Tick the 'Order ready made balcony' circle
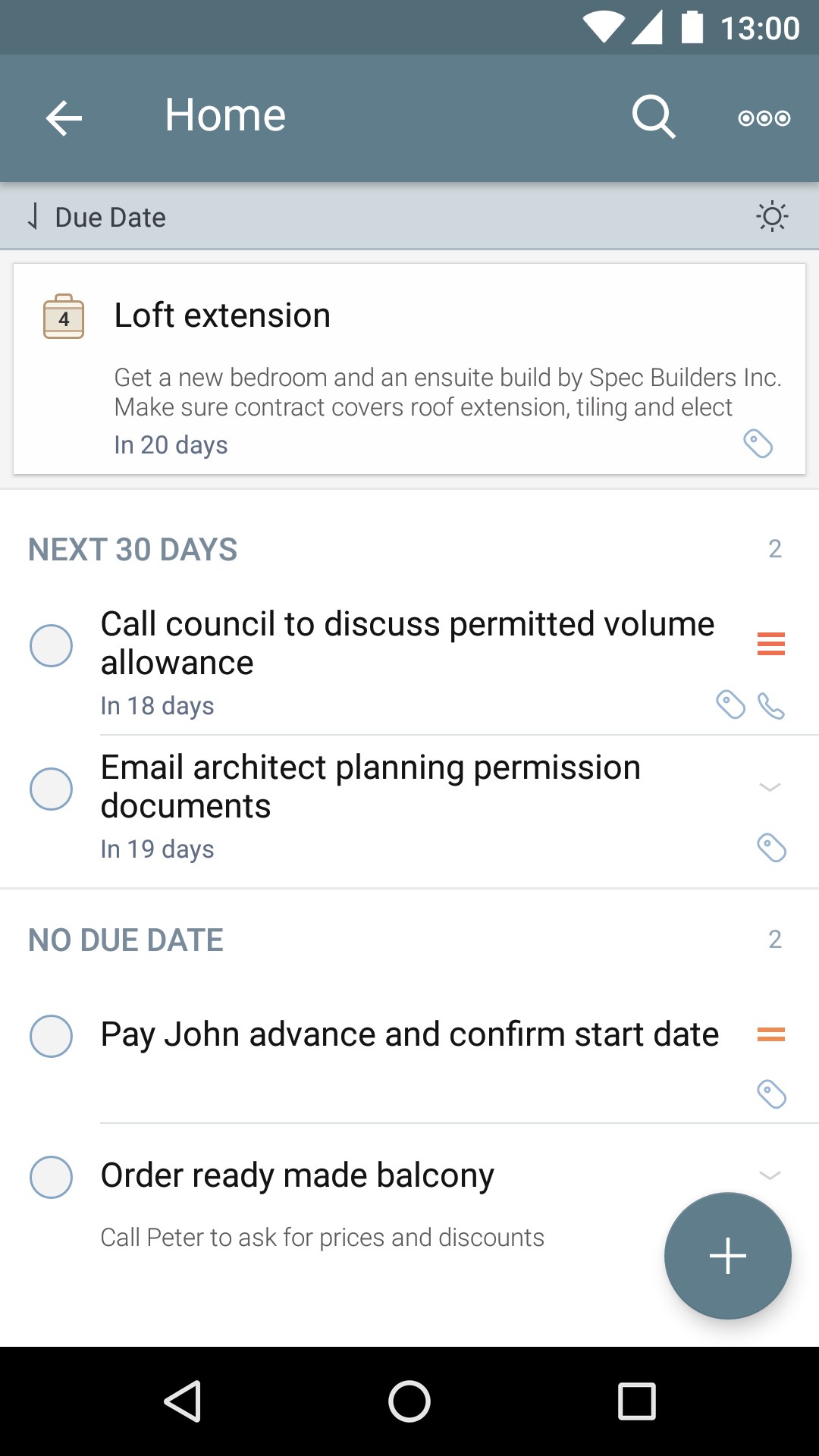 pos(51,1177)
